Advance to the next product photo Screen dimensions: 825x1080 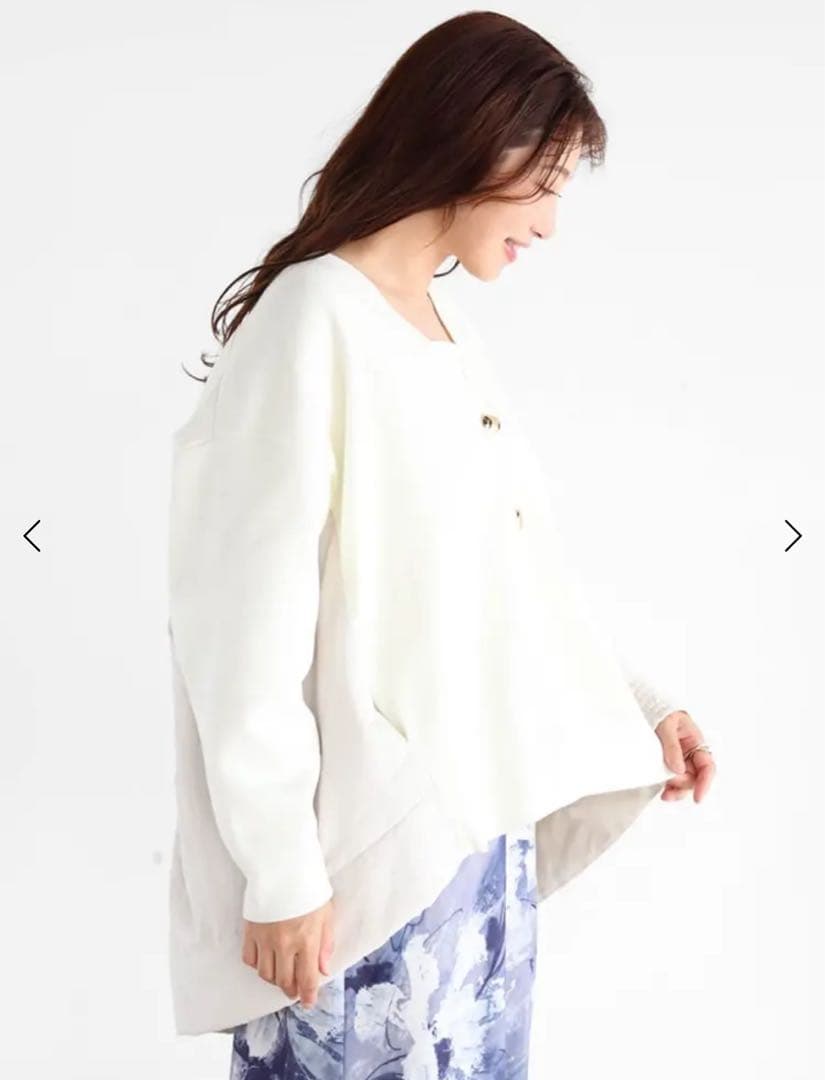pyautogui.click(x=792, y=536)
